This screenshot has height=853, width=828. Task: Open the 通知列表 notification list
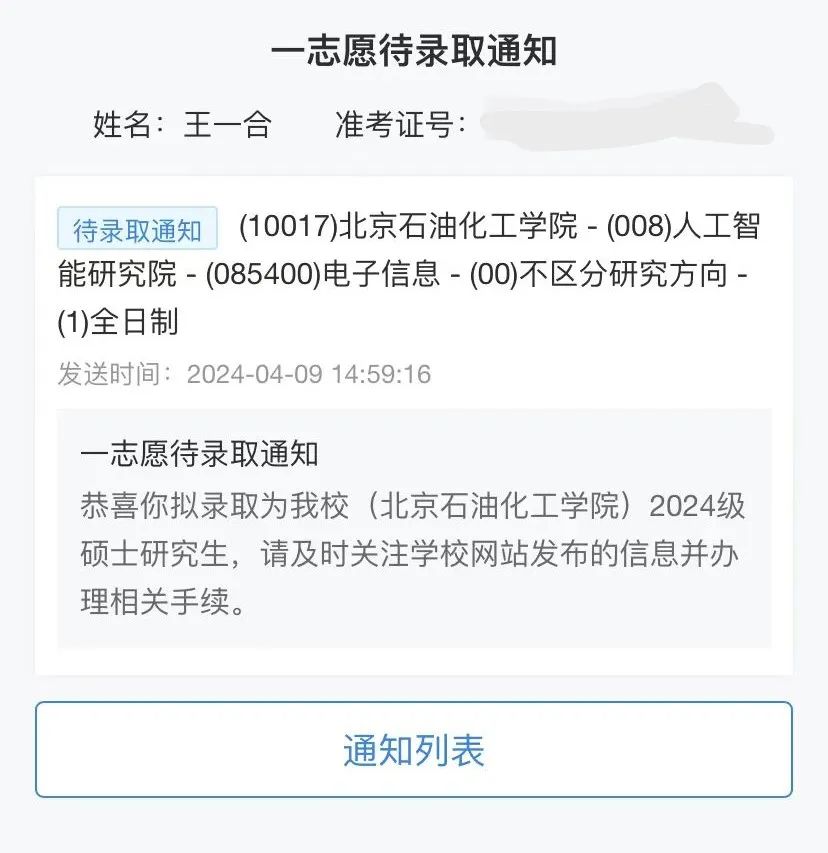pos(414,750)
